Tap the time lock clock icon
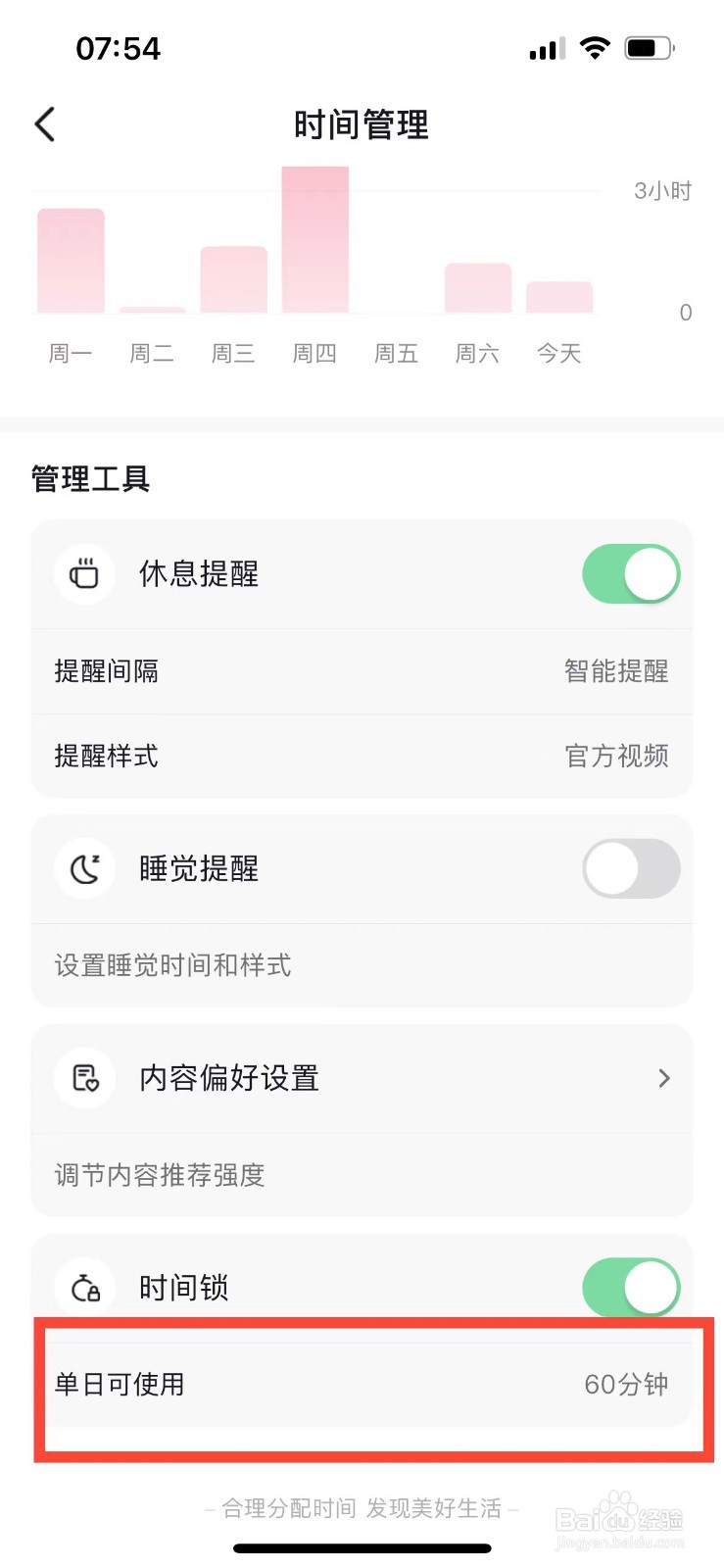 pos(84,1288)
